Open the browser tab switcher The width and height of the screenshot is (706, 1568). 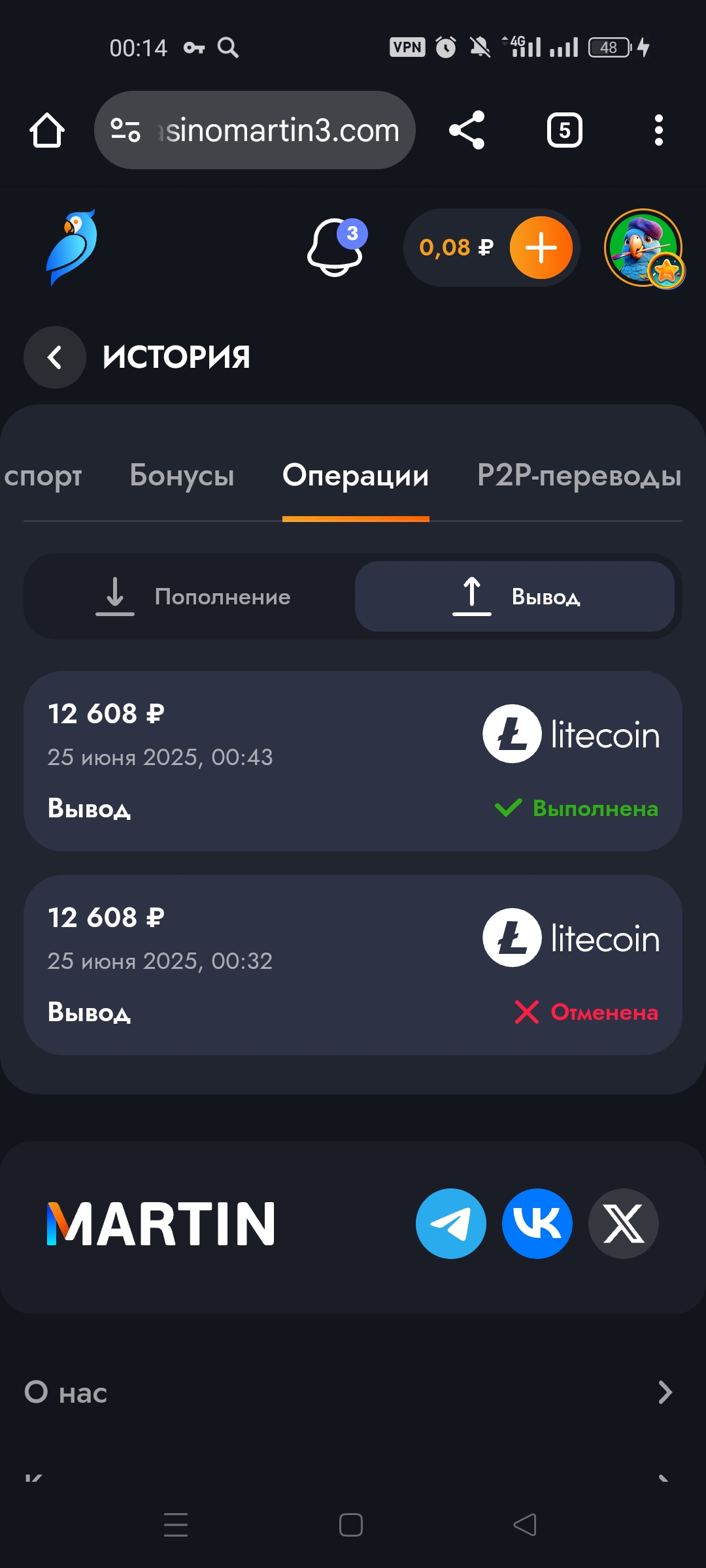tap(565, 130)
